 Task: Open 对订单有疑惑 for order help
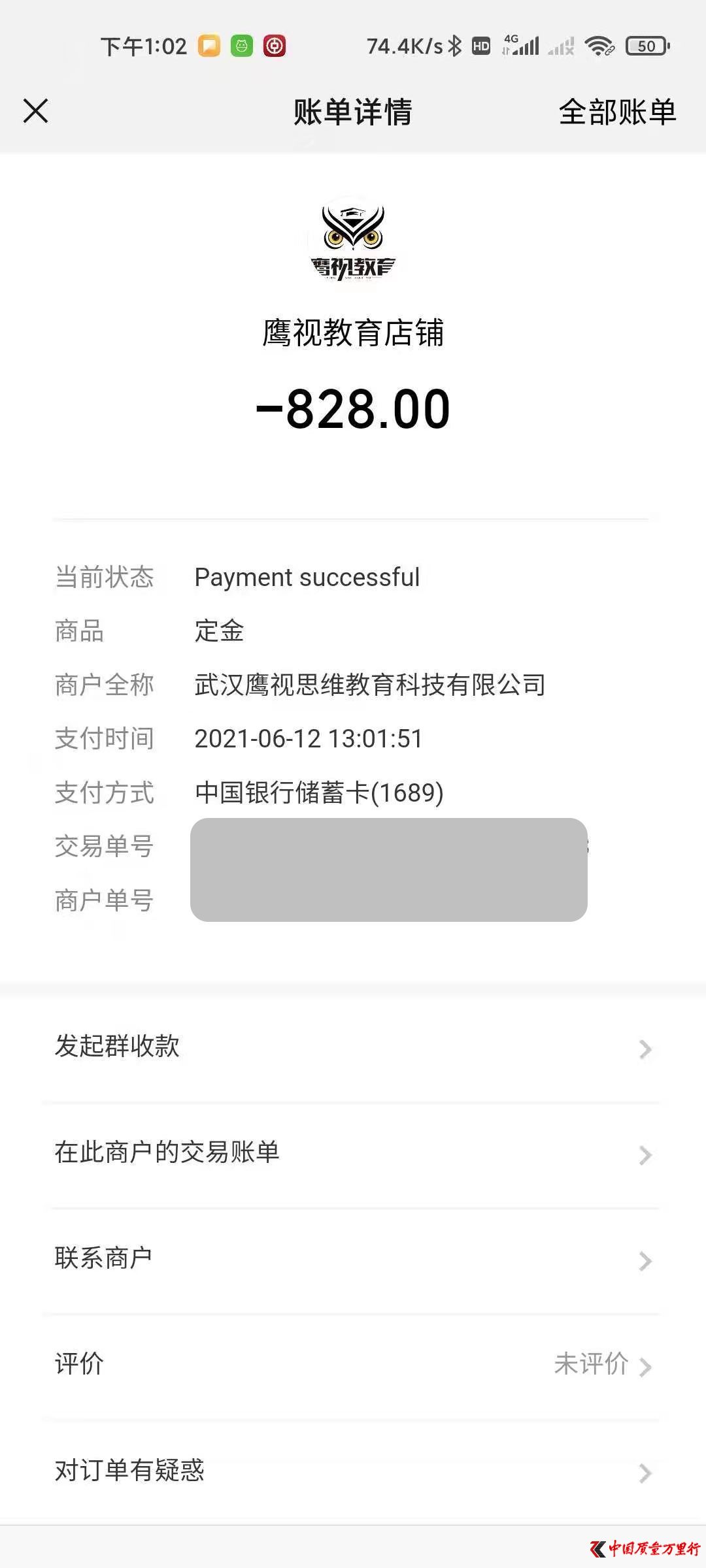coord(353,1472)
